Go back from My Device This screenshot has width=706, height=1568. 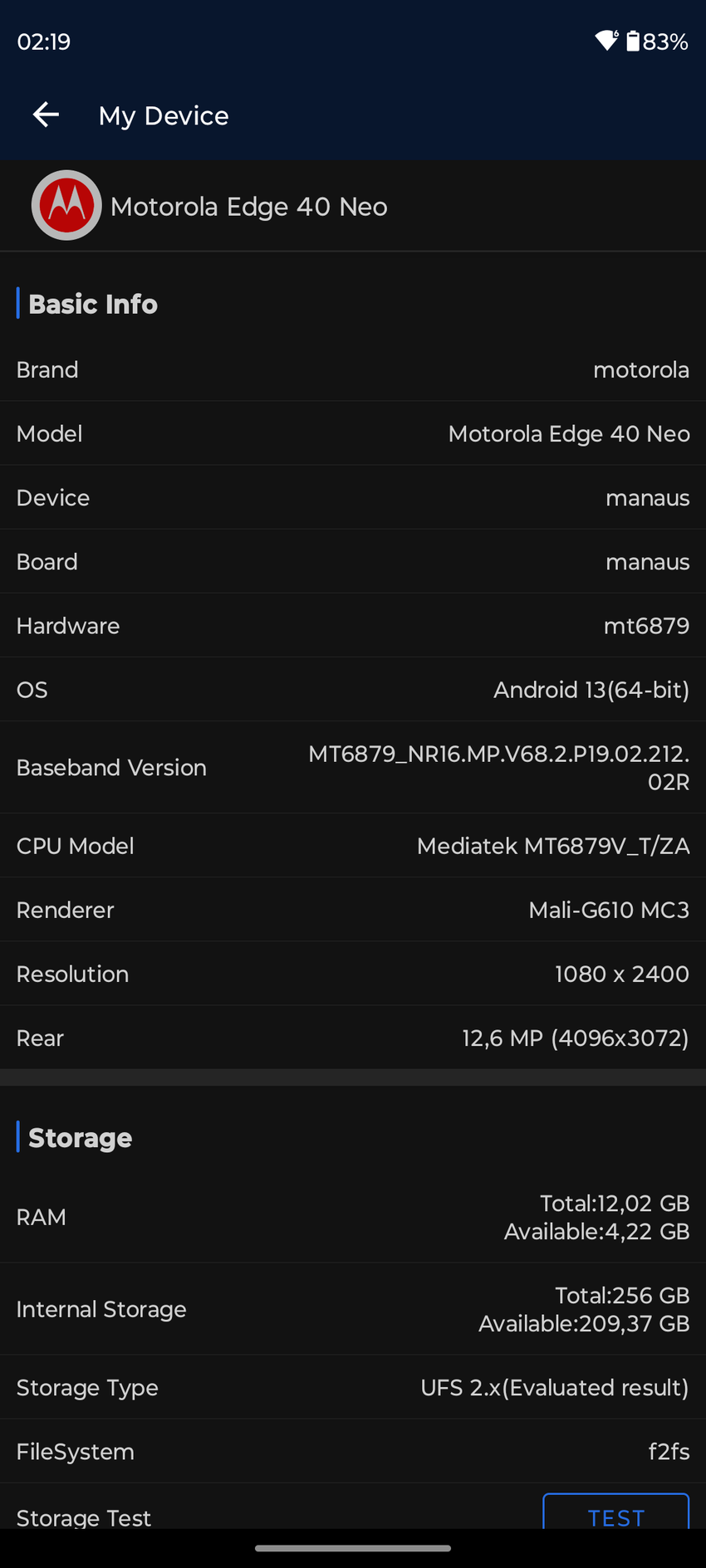click(46, 115)
